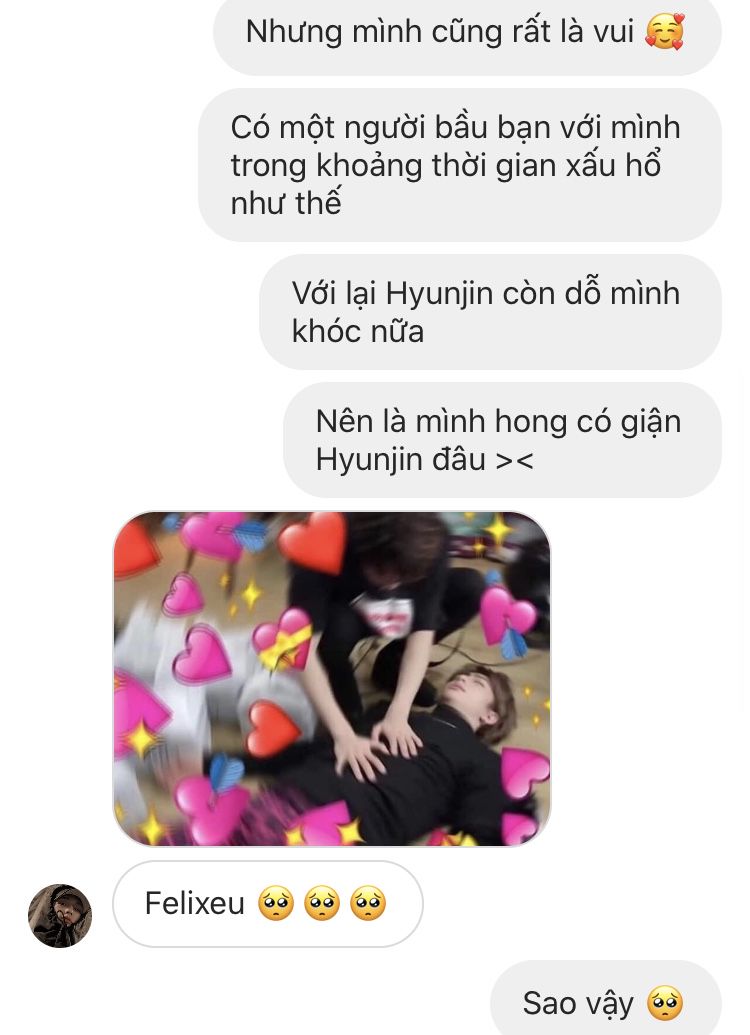Open the sender's profile picture beside Felixeu

60,915
